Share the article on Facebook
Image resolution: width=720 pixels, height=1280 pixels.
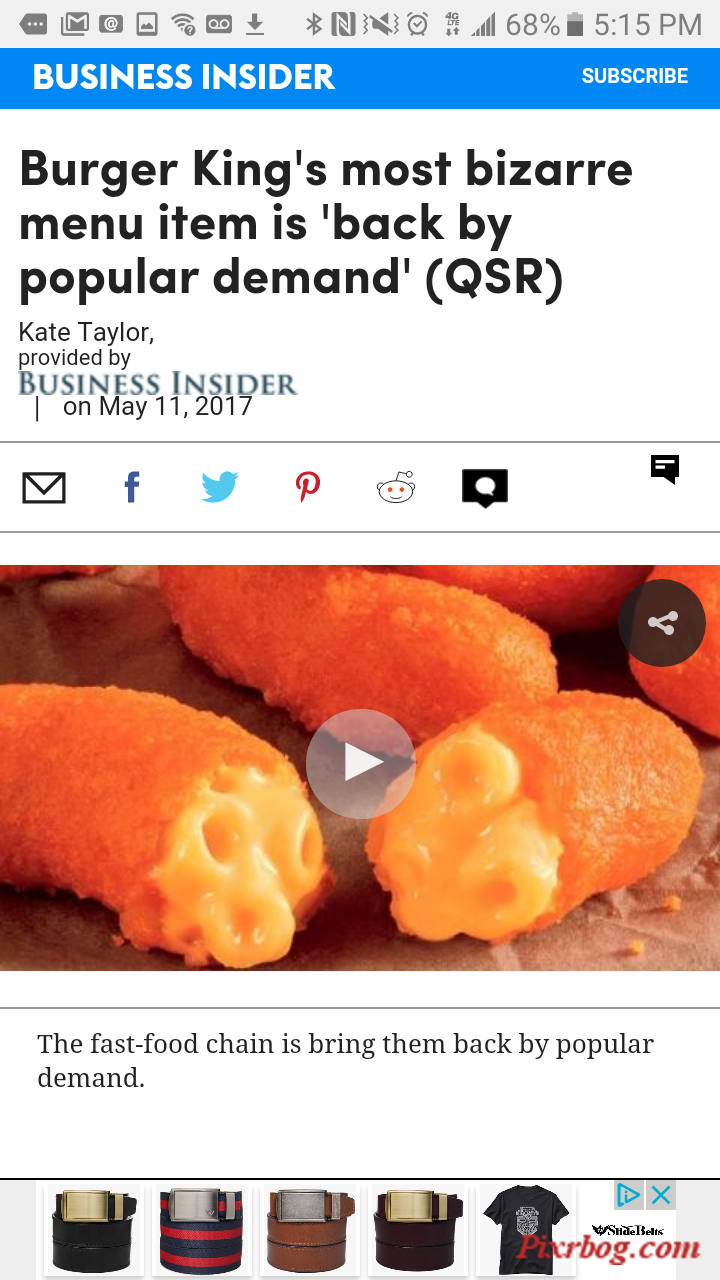[x=132, y=488]
